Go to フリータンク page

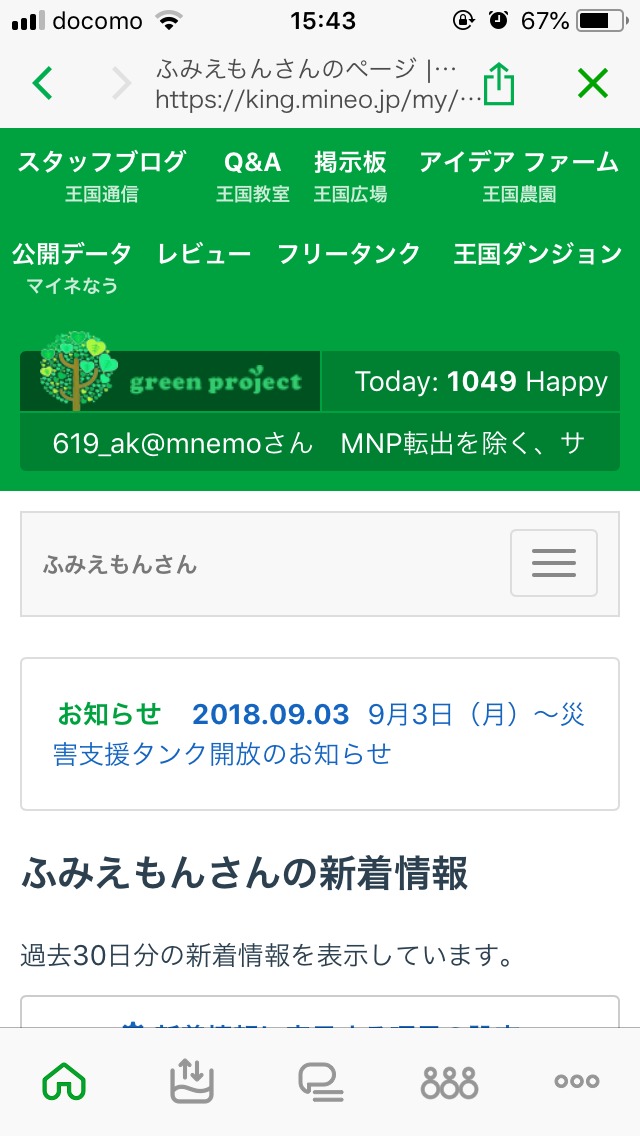349,254
